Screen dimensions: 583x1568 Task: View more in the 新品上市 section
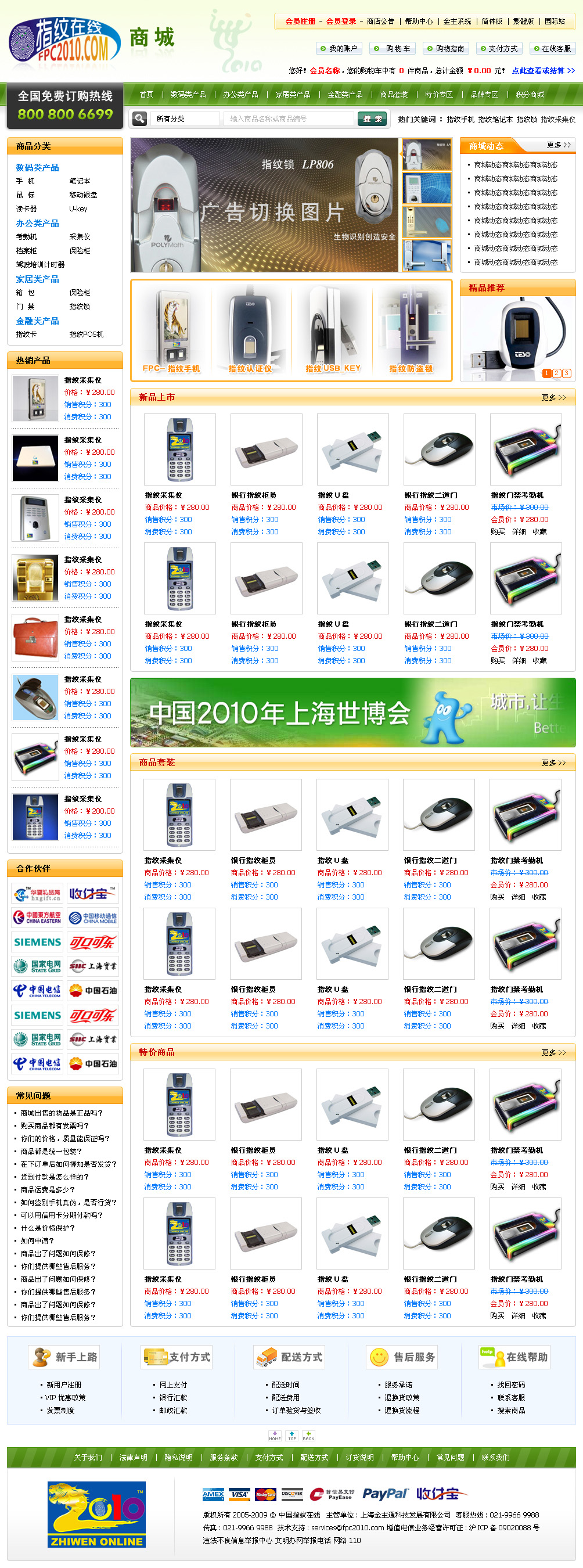pos(553,397)
